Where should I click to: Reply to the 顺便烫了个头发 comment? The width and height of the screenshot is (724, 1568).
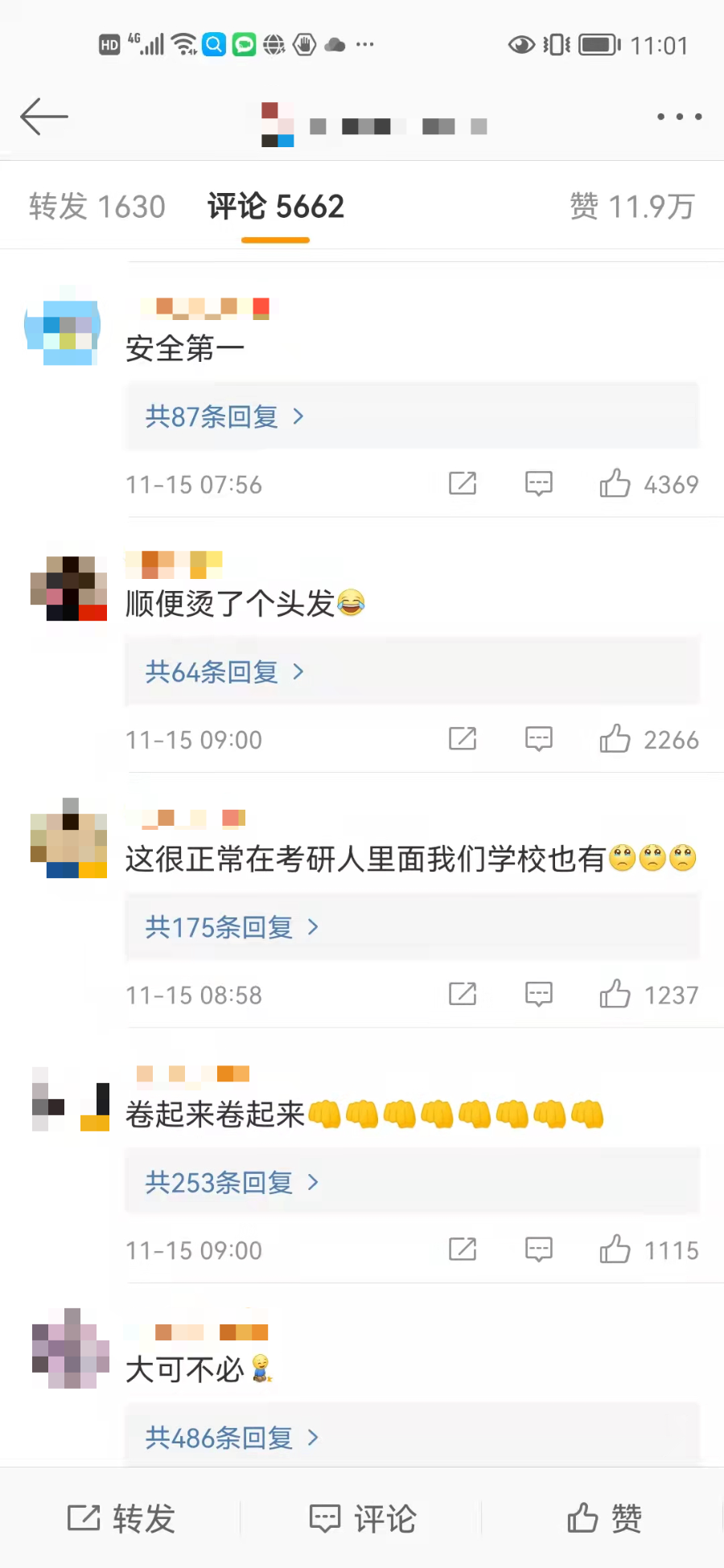click(x=539, y=739)
